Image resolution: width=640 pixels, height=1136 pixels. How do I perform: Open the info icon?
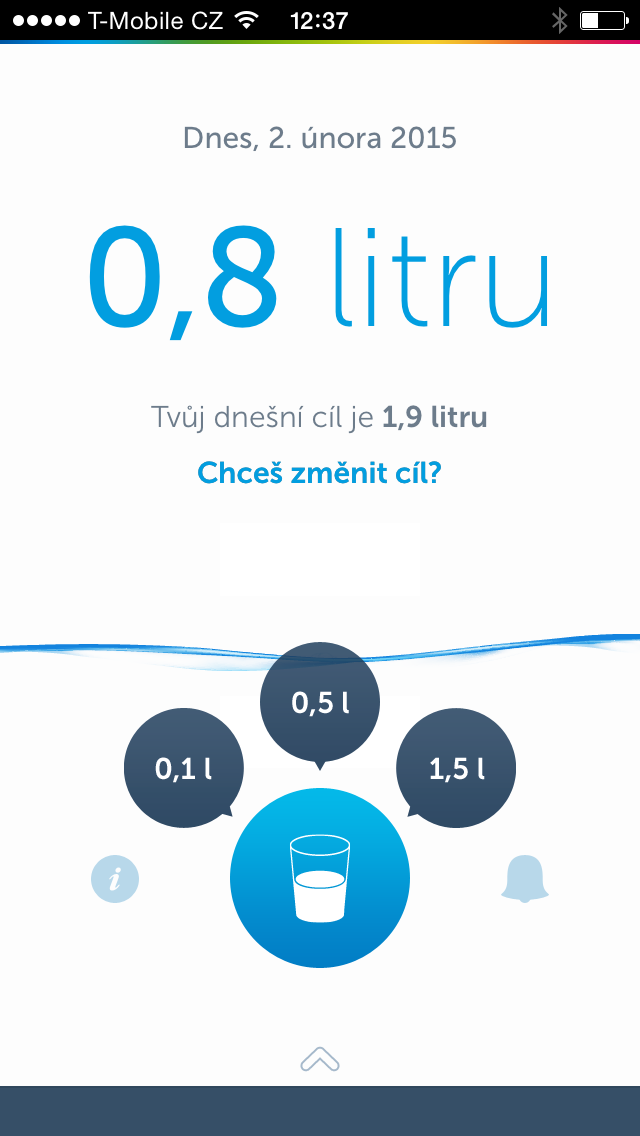(115, 880)
